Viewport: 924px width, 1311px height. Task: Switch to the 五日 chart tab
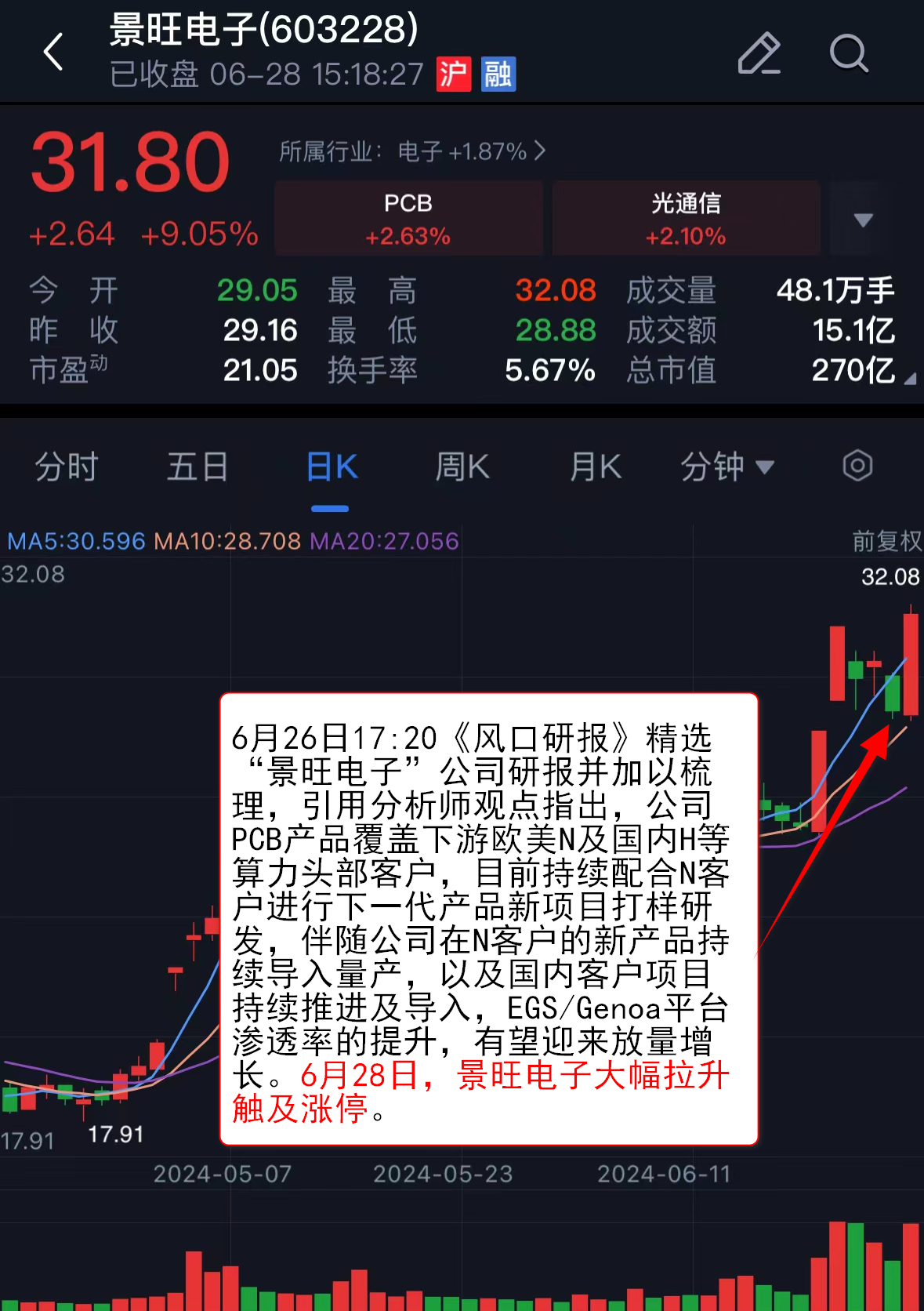coord(197,467)
